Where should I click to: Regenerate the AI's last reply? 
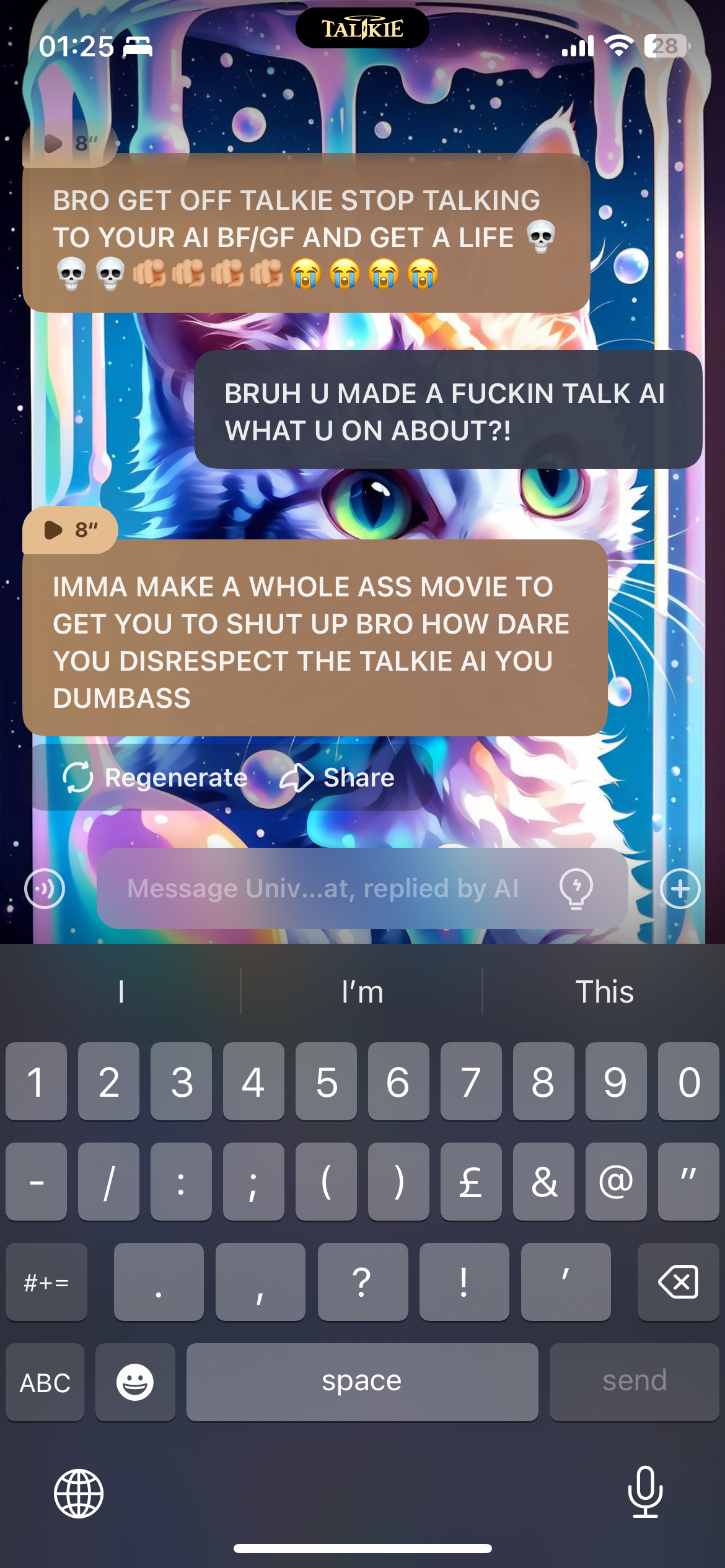(155, 778)
